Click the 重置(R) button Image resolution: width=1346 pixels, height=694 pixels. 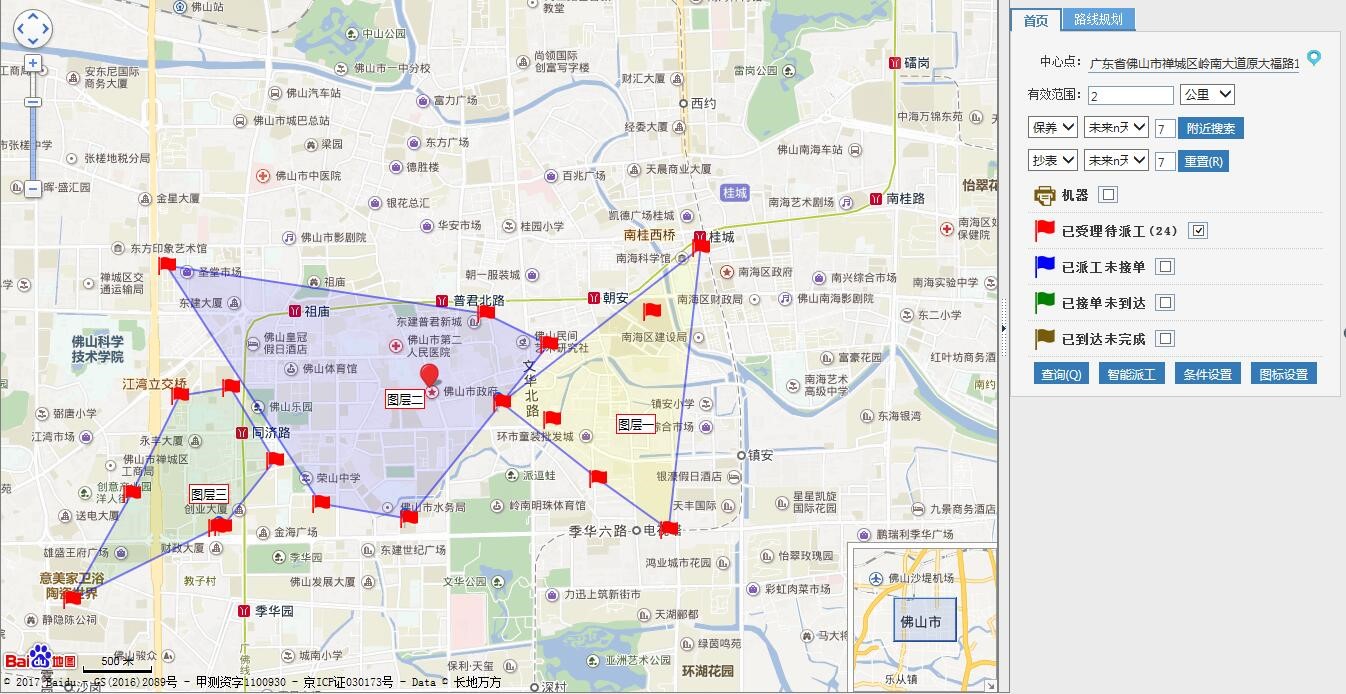1203,161
